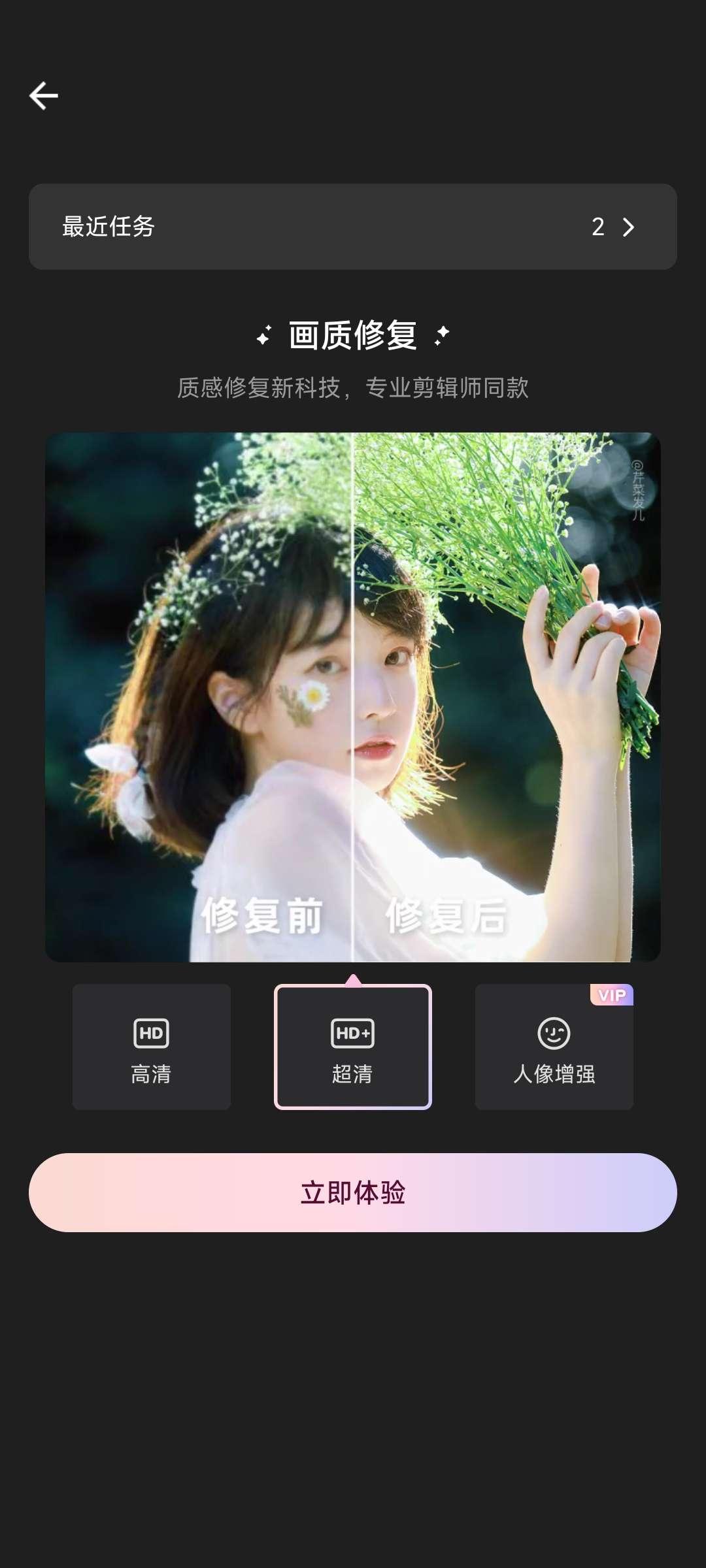Open the 最近任务 recent tasks row
706x1568 pixels.
point(352,227)
